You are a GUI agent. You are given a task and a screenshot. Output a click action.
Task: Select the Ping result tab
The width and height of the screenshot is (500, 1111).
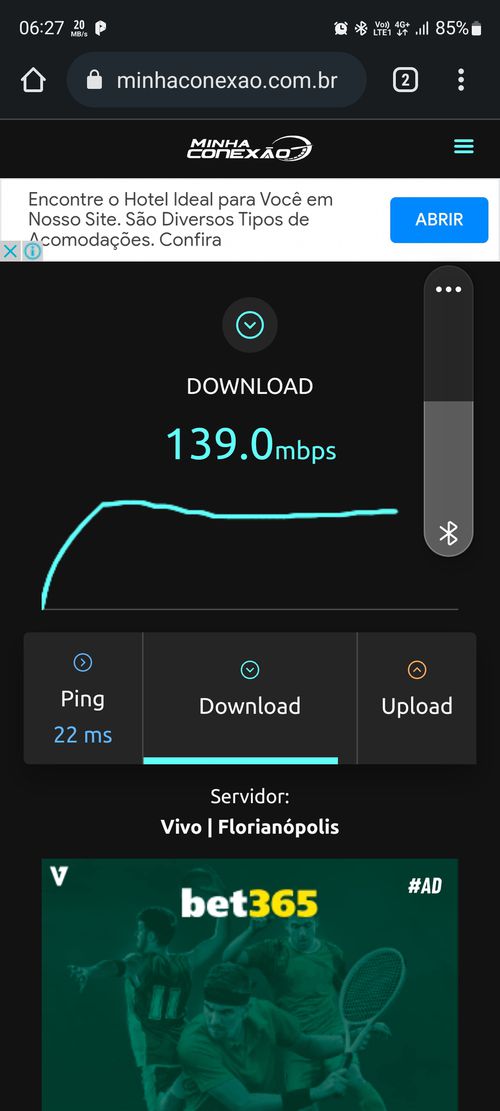tap(83, 698)
